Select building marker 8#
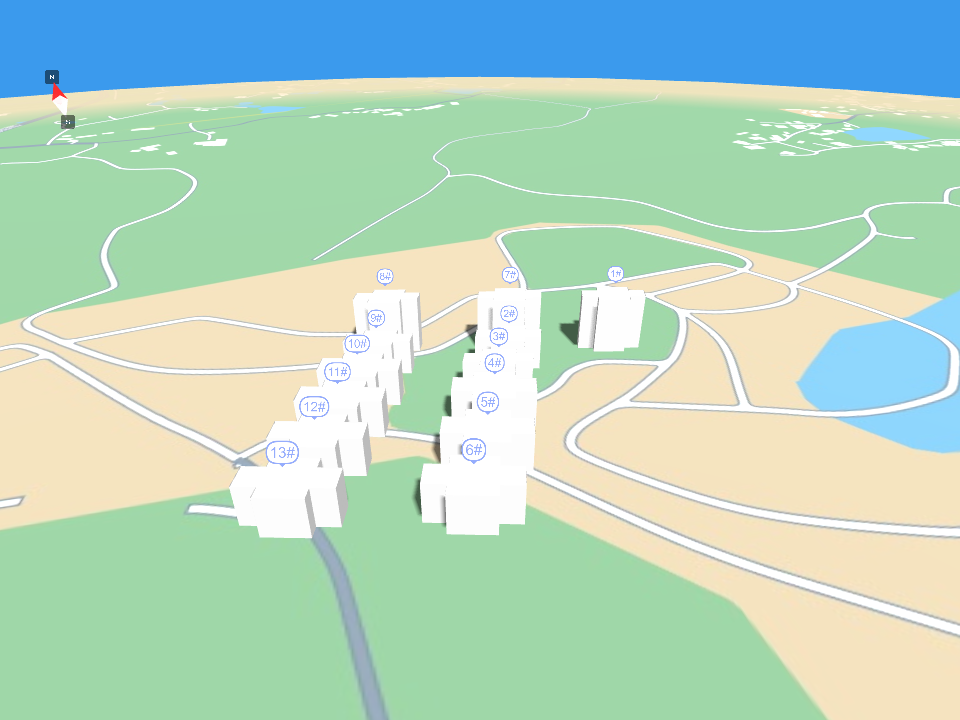 (x=385, y=276)
